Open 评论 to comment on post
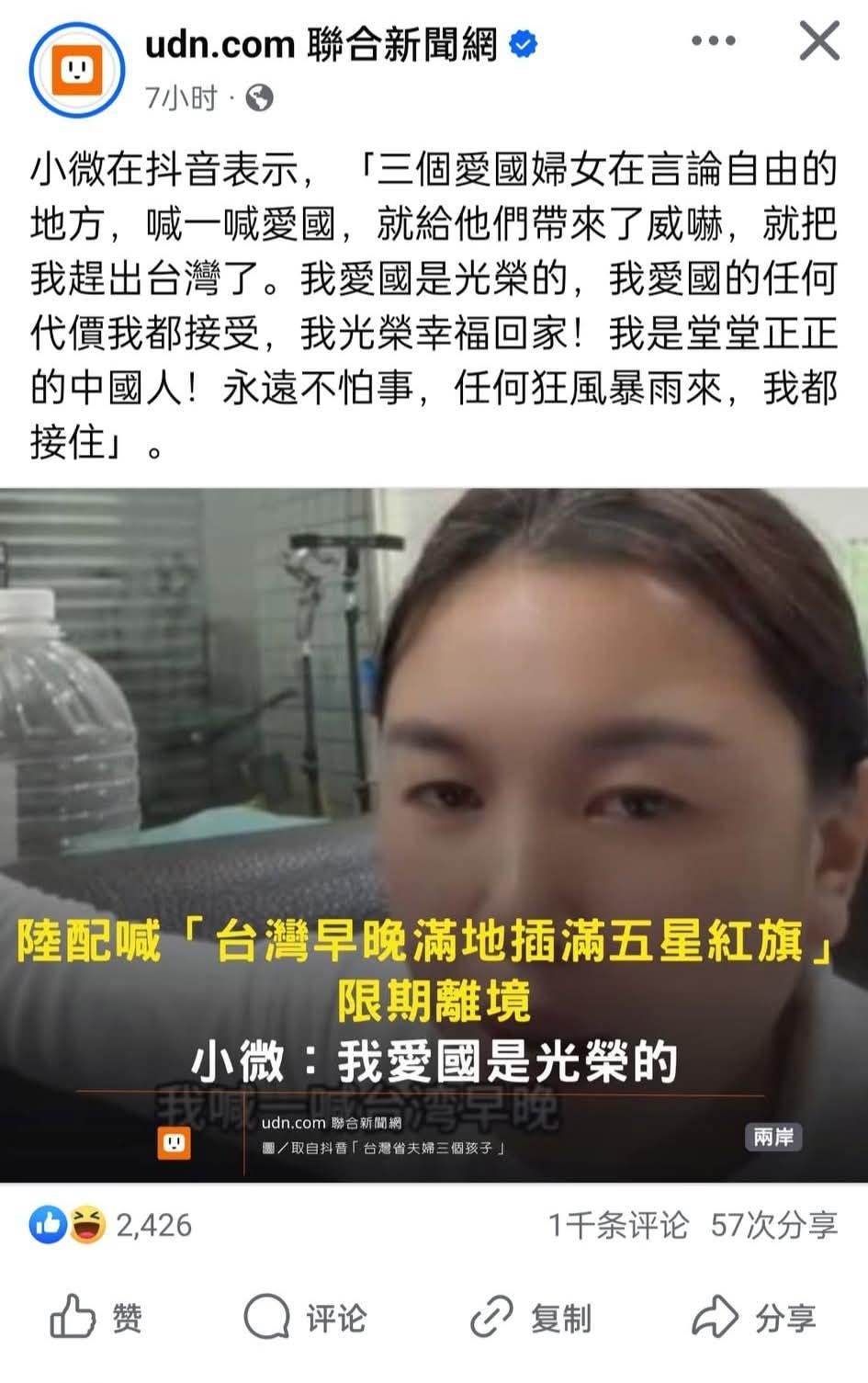The height and width of the screenshot is (1383, 868). coord(305,1318)
